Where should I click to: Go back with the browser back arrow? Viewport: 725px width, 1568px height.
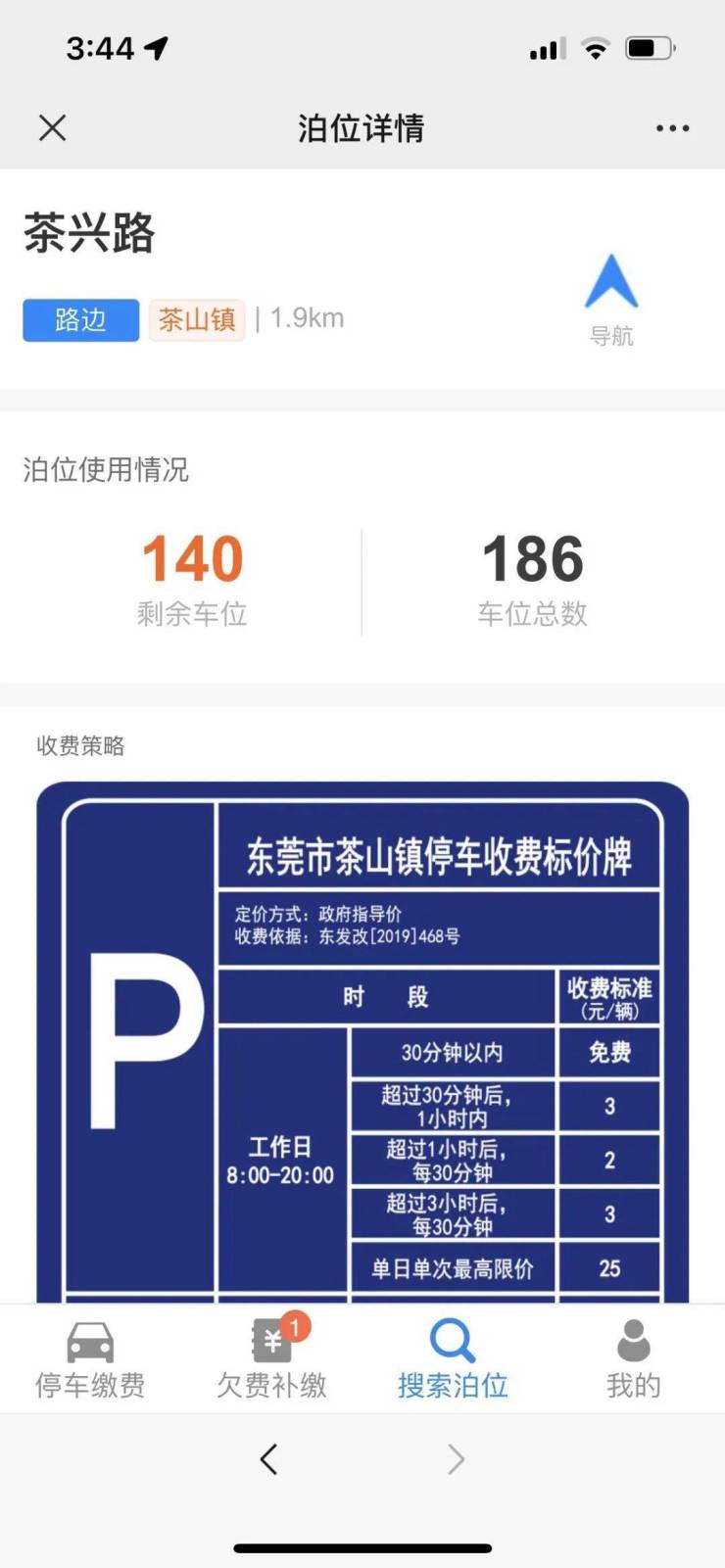click(269, 1459)
